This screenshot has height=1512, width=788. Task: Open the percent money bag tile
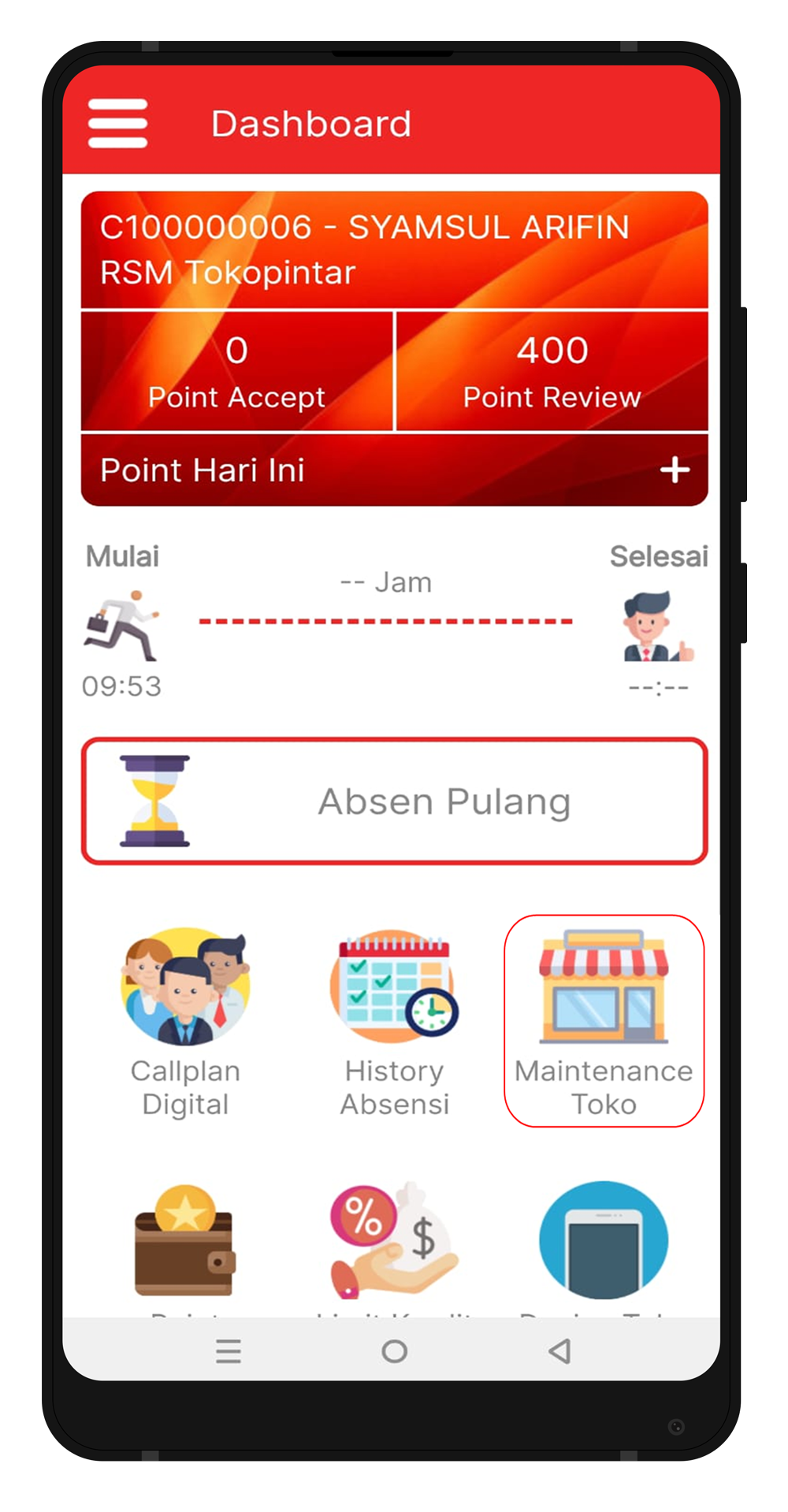(x=394, y=1242)
